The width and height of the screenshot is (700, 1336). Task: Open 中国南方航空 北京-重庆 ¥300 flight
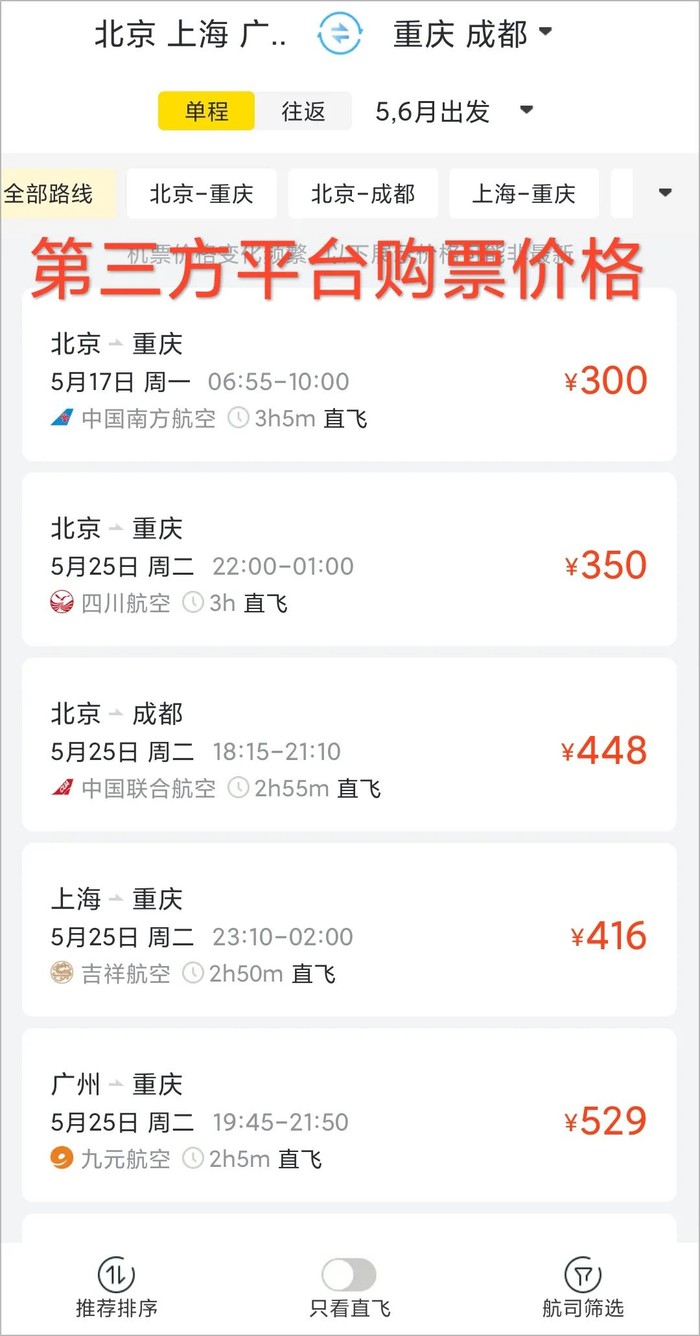pyautogui.click(x=349, y=380)
